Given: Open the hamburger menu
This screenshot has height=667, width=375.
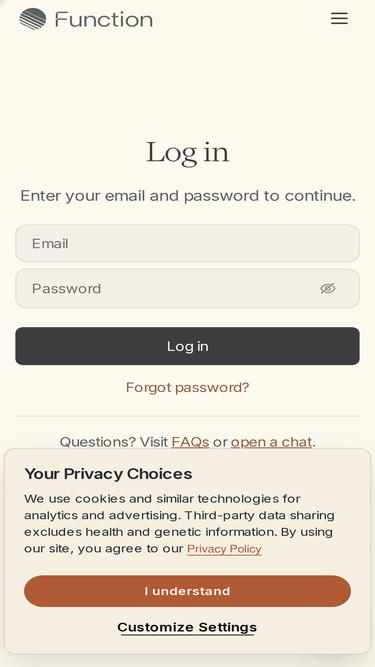Looking at the screenshot, I should [x=339, y=18].
